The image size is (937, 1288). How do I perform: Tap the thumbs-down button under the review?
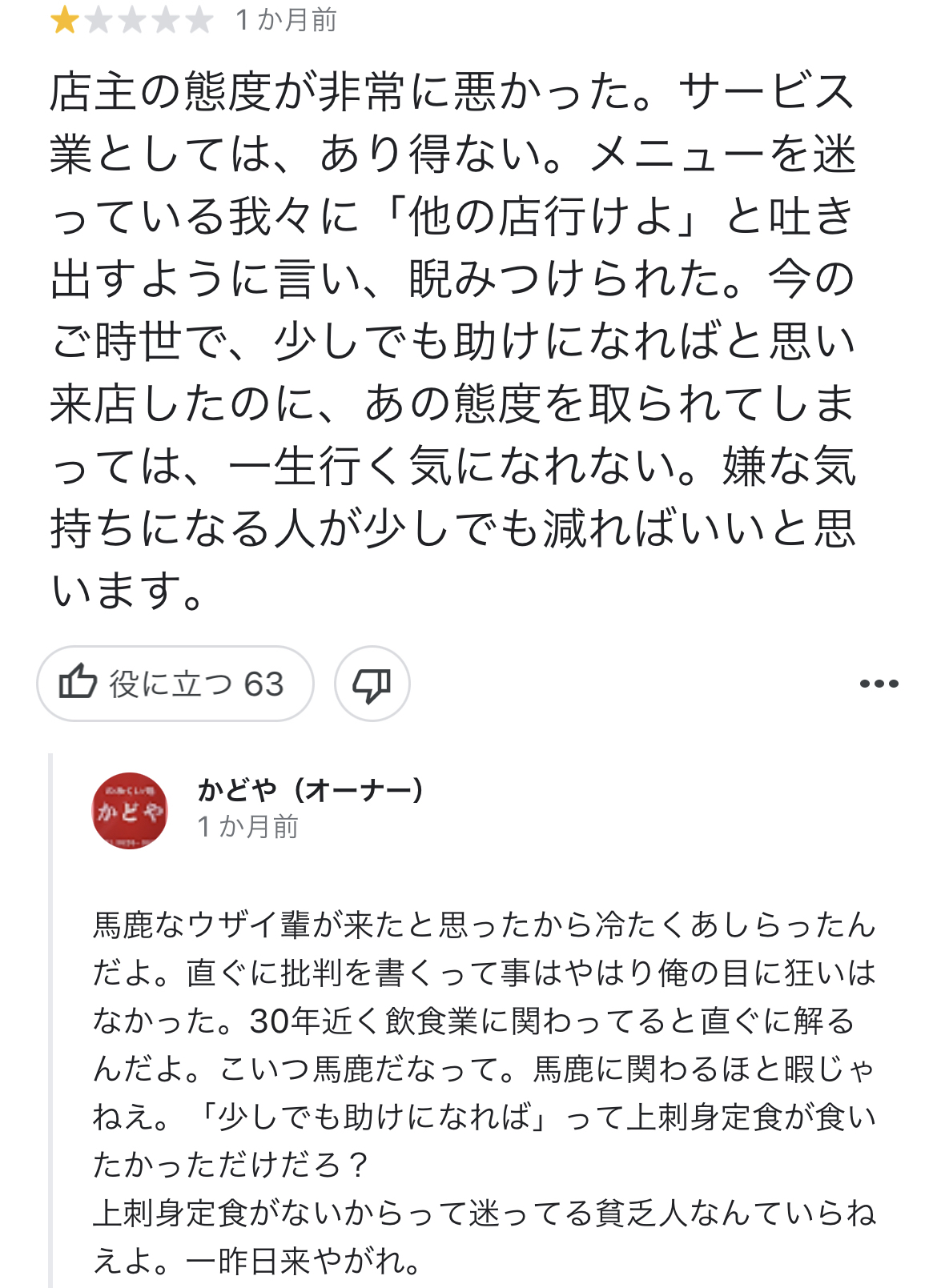point(372,684)
